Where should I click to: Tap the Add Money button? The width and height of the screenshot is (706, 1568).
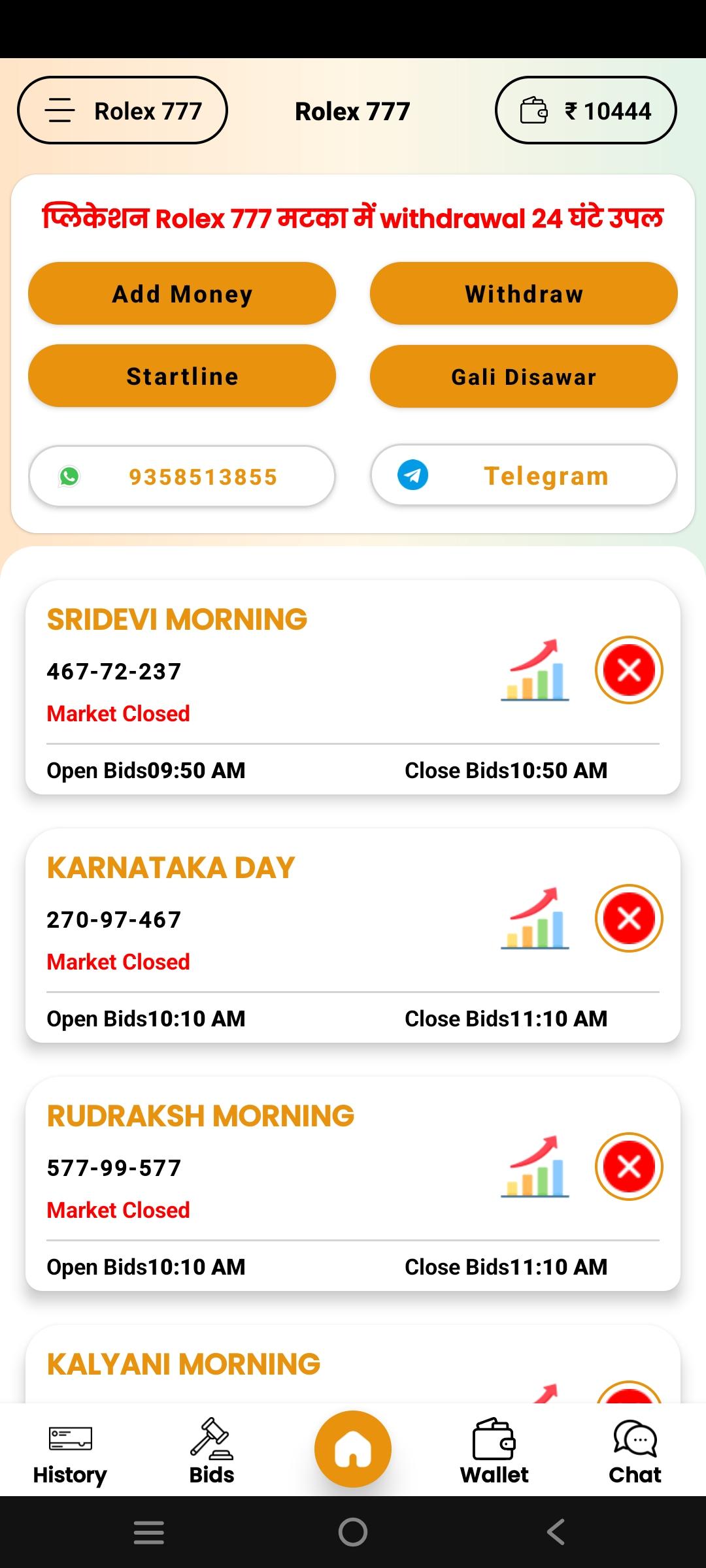pyautogui.click(x=182, y=294)
